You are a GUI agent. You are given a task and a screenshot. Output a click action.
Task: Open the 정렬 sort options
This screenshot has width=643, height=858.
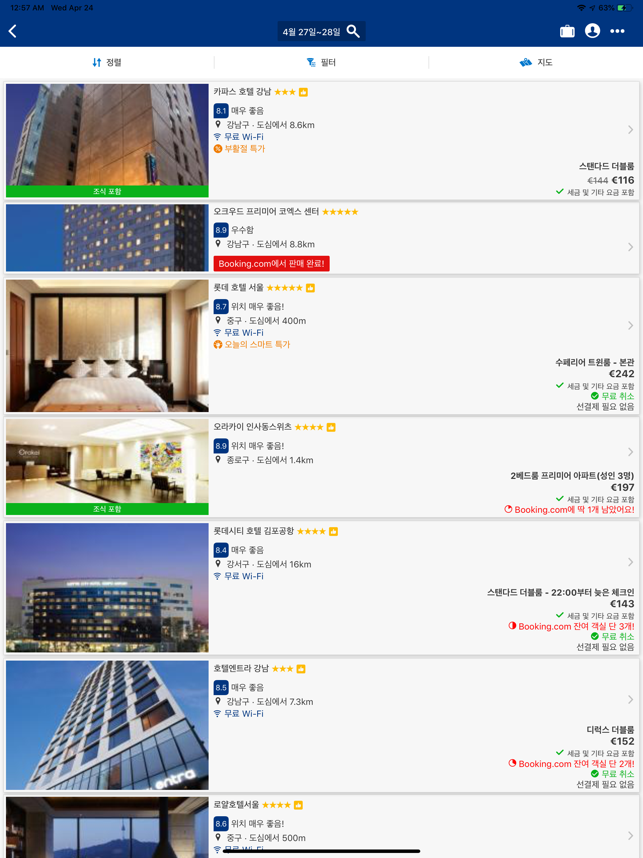pyautogui.click(x=107, y=62)
